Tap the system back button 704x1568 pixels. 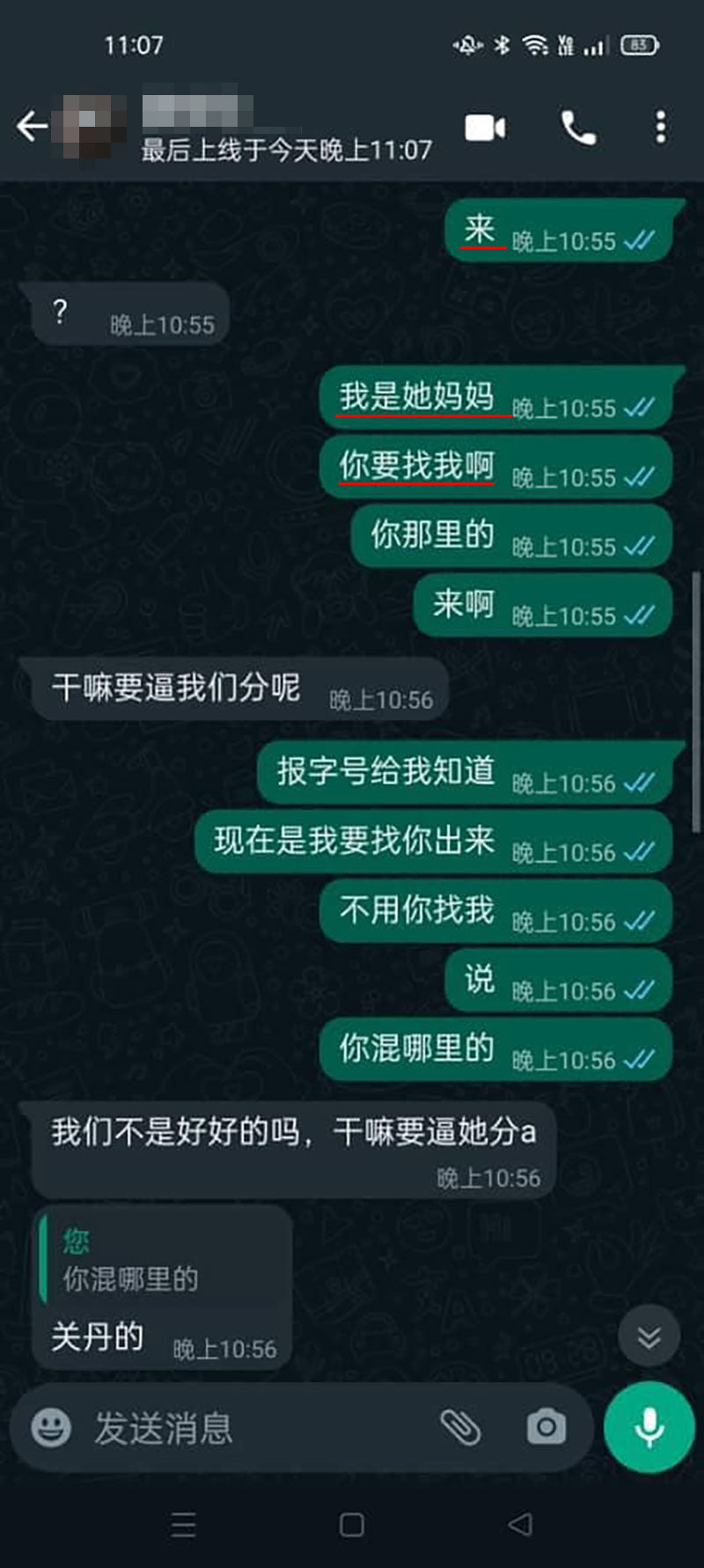(x=520, y=1525)
